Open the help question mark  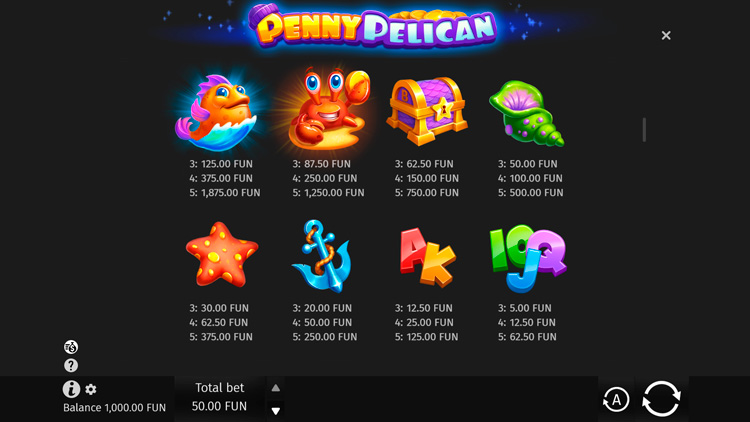point(71,366)
